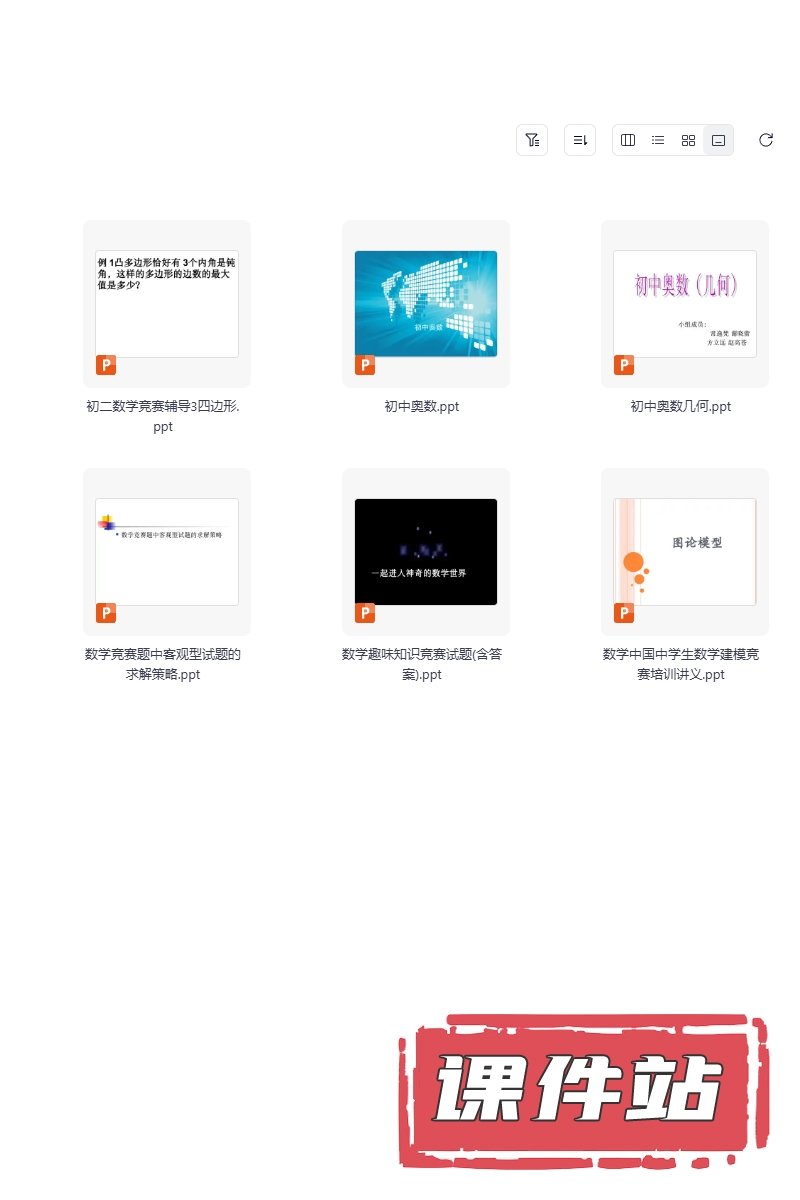Open 数学竞赛题中客观型试题的求解策略.ppt
This screenshot has height=1200, width=800.
[167, 552]
